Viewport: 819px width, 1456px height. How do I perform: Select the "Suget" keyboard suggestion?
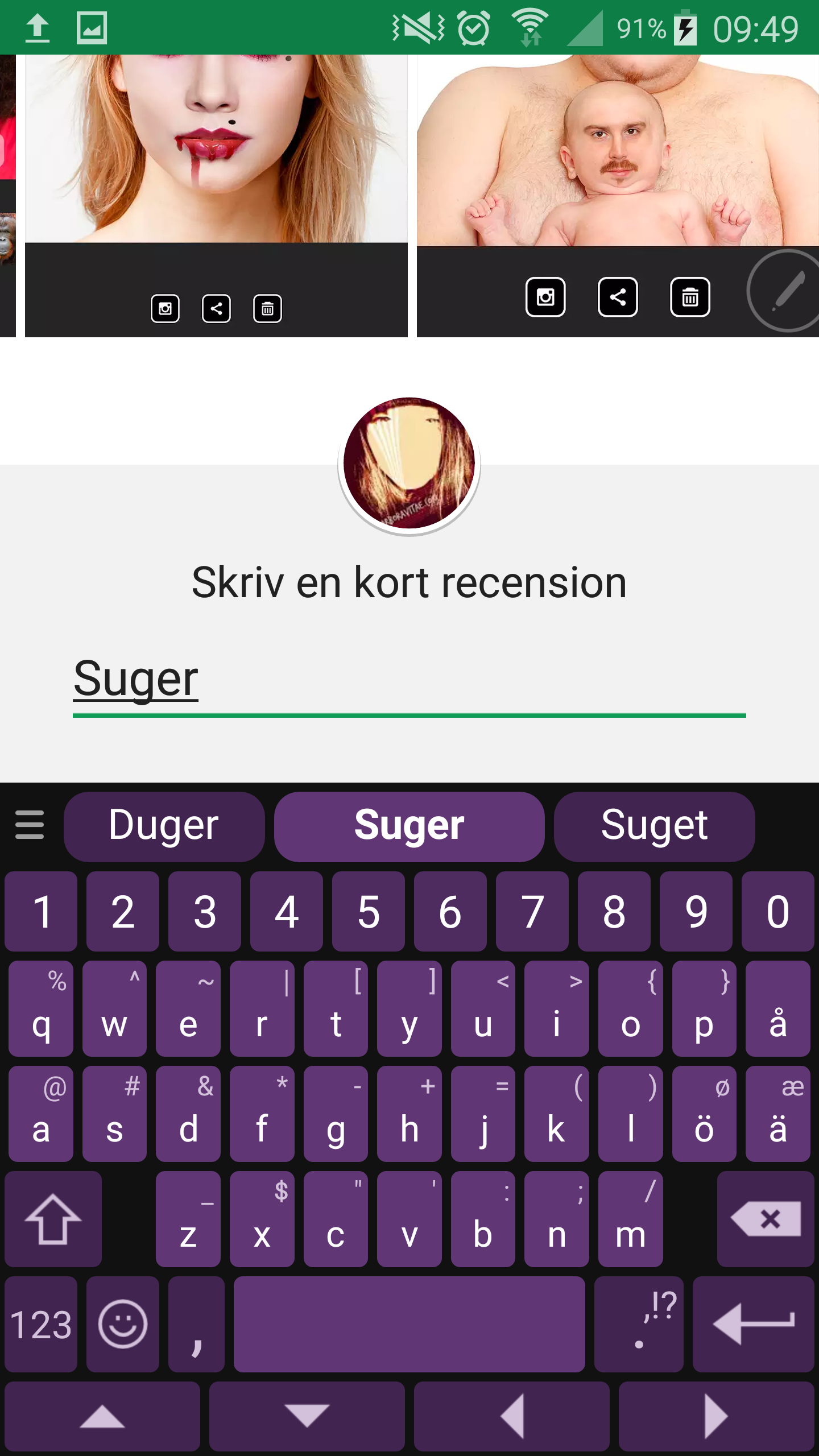click(654, 826)
